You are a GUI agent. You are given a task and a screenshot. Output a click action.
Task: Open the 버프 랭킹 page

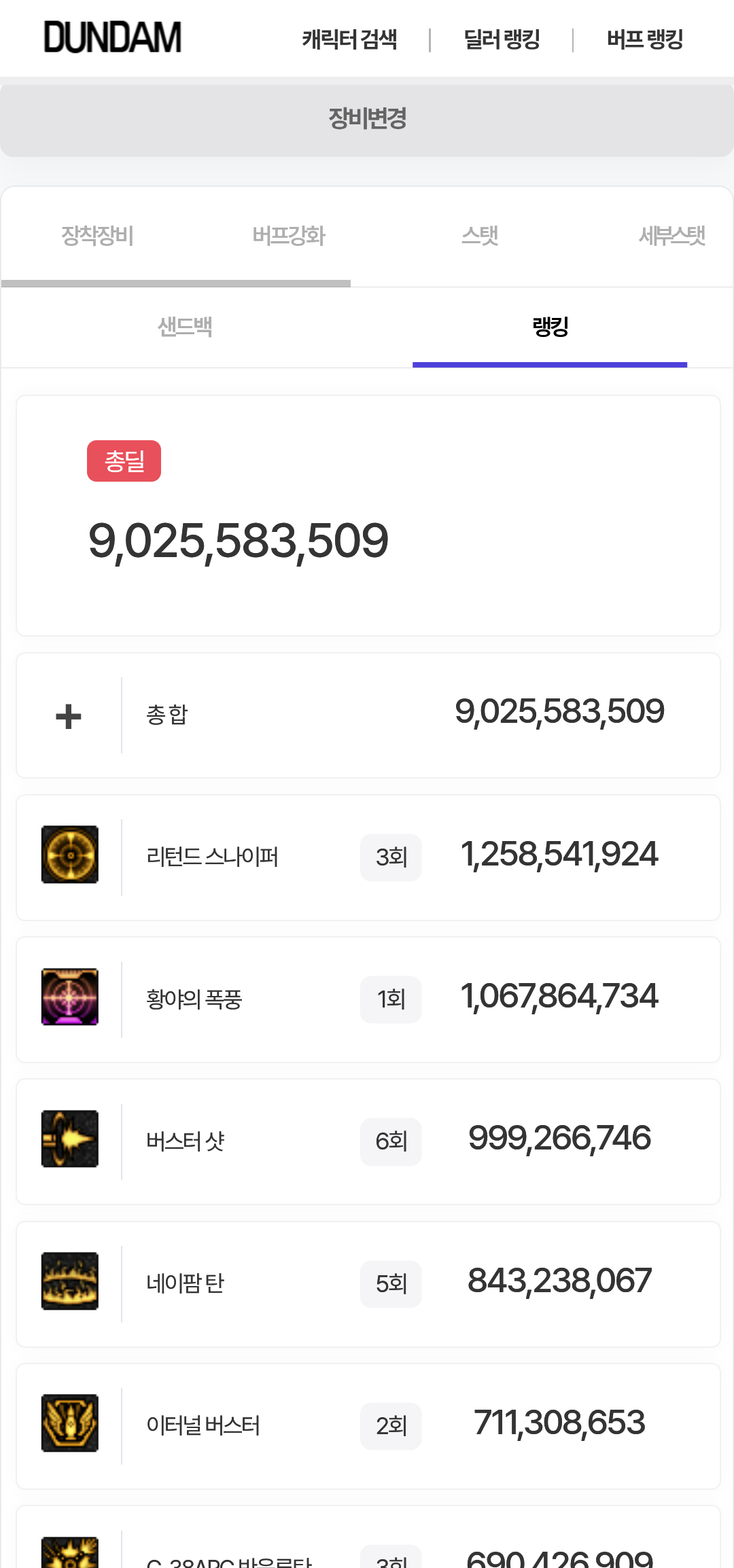644,39
